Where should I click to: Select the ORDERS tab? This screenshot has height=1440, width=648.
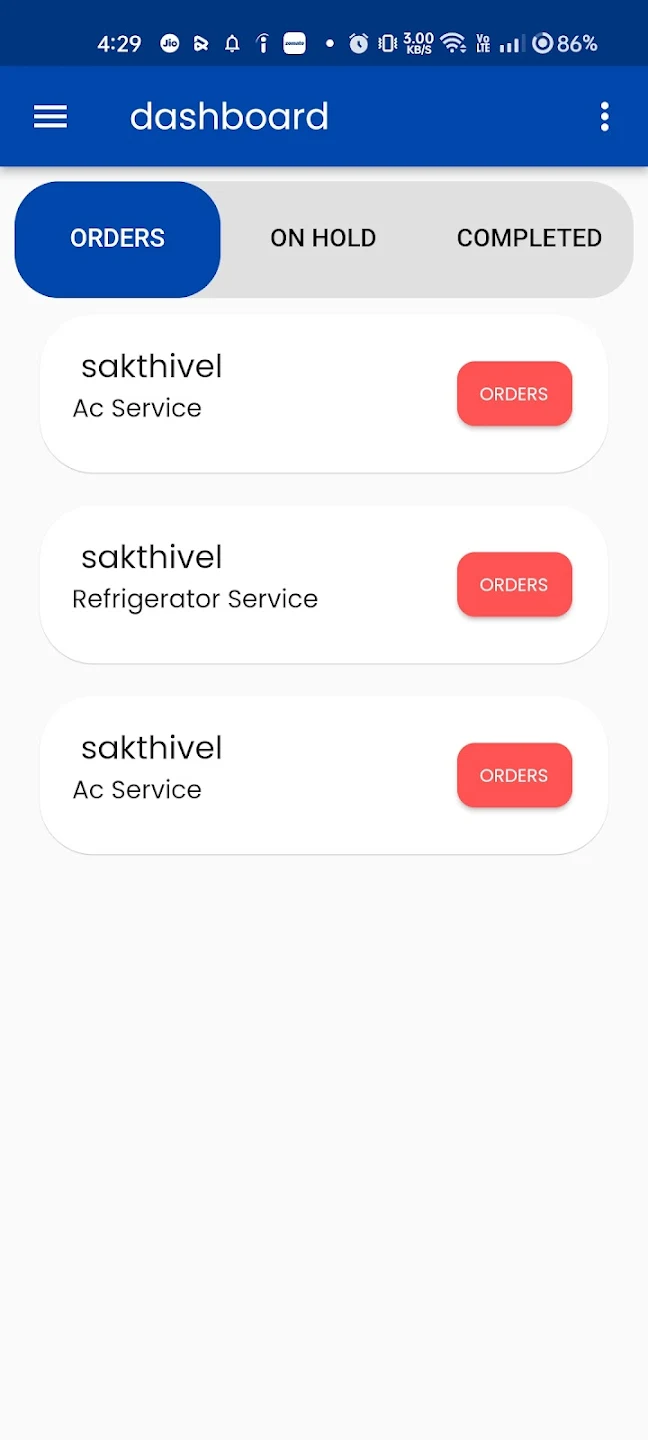(x=117, y=239)
